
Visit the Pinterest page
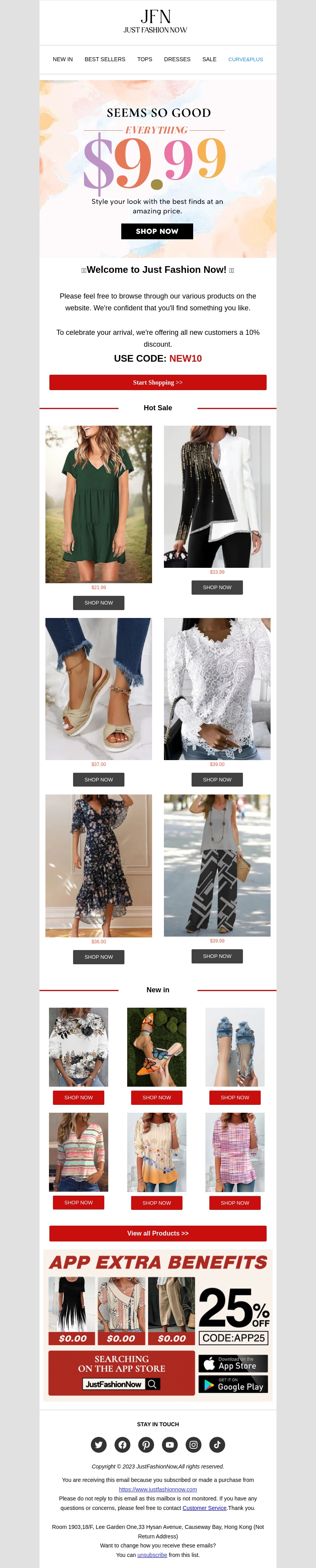click(x=146, y=1444)
